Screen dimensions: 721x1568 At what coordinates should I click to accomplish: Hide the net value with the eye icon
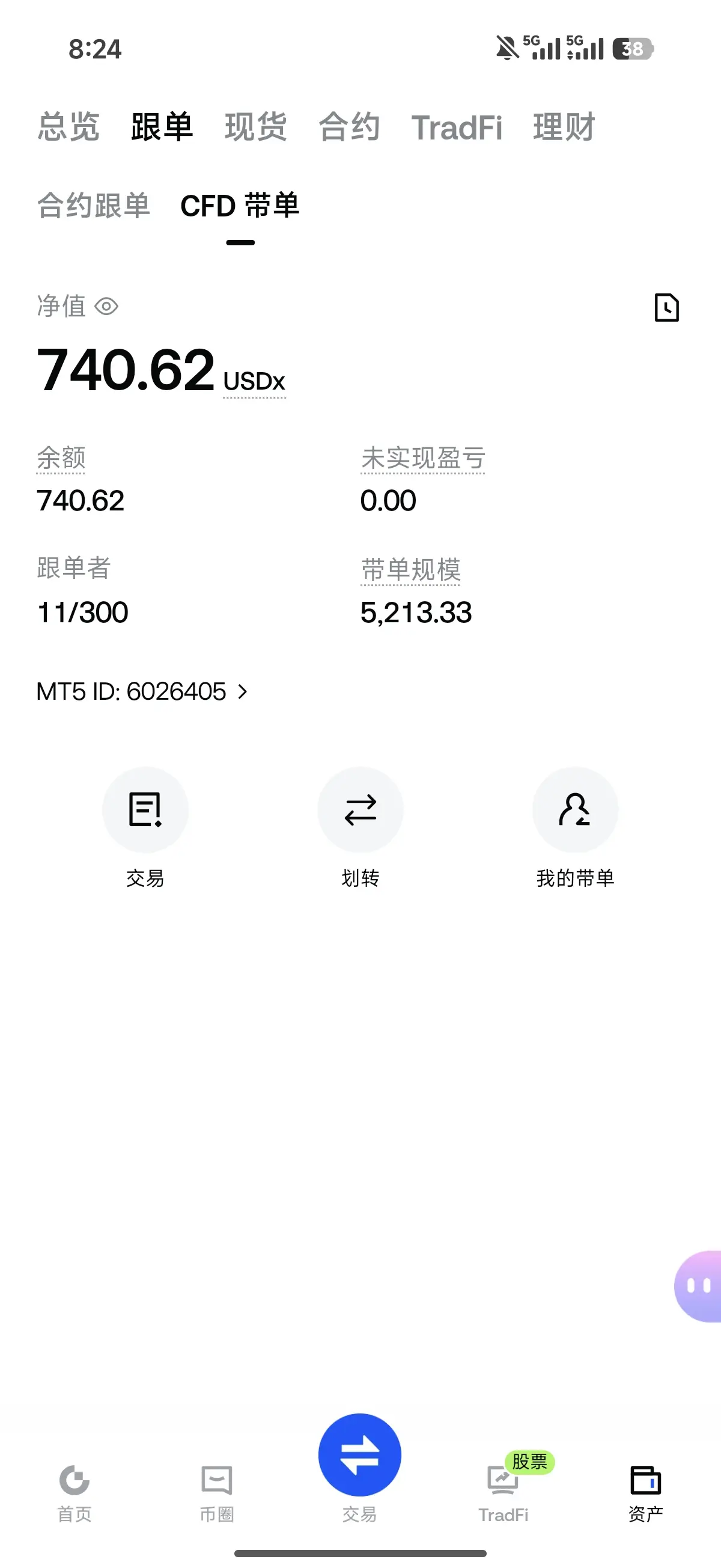click(106, 306)
